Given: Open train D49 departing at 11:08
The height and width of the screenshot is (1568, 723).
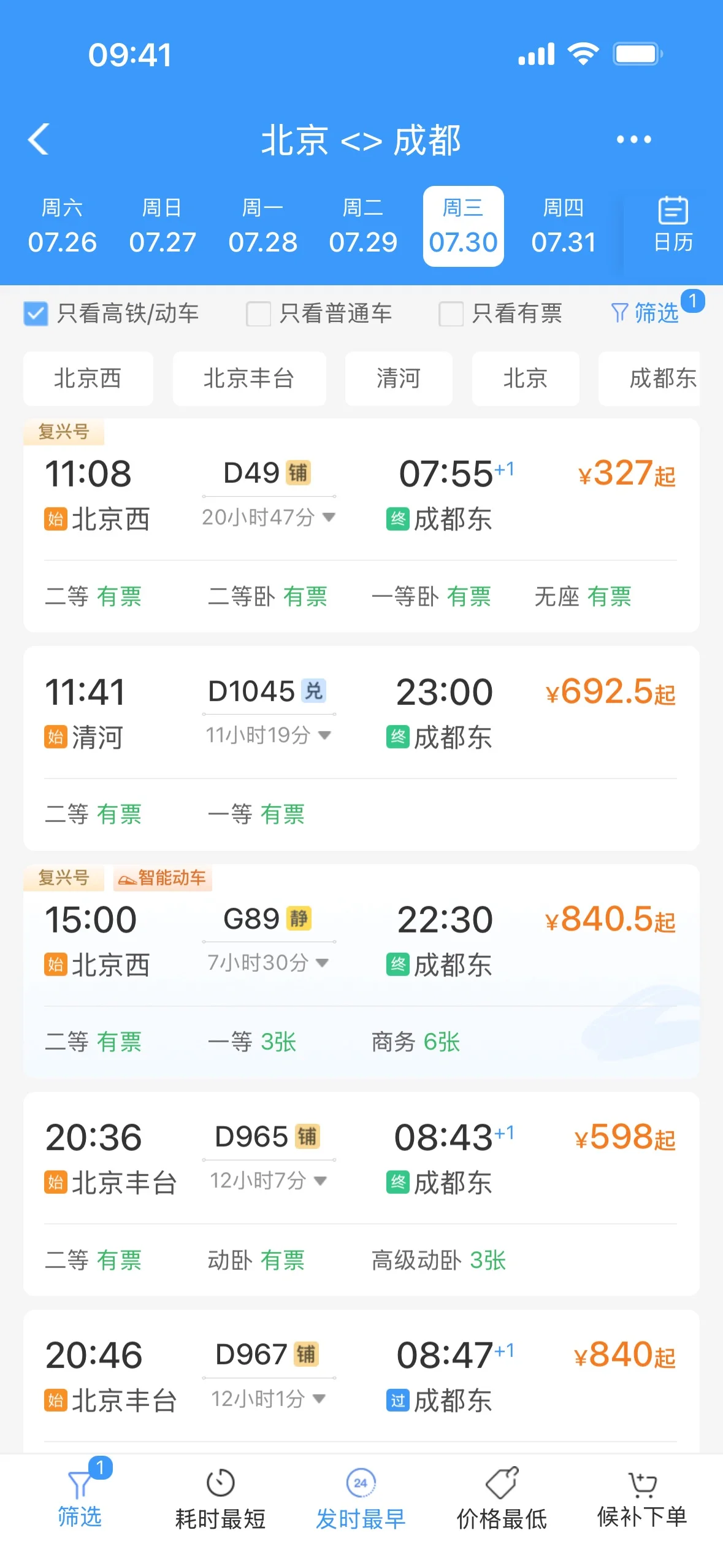Looking at the screenshot, I should (361, 526).
